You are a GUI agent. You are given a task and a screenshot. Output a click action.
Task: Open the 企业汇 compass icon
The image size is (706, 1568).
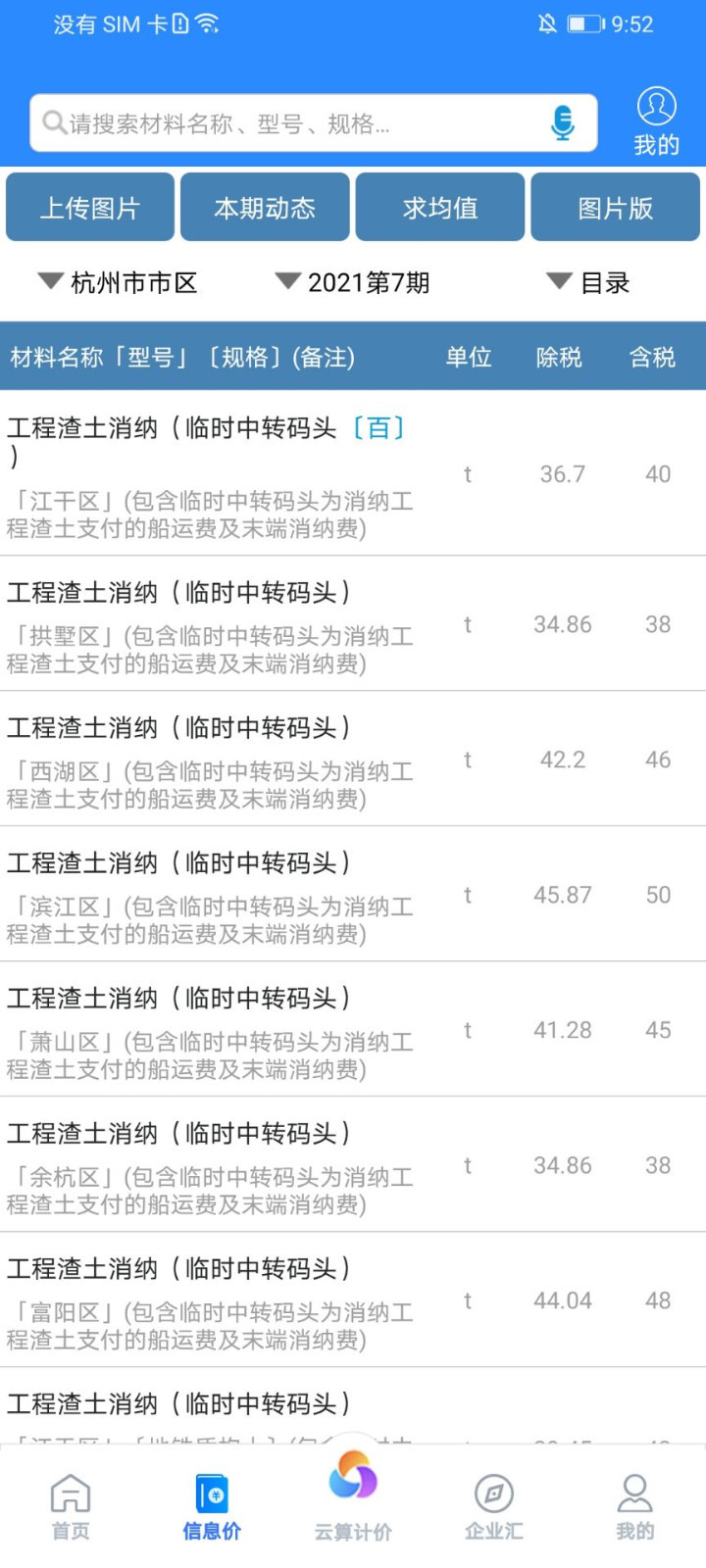click(493, 1494)
